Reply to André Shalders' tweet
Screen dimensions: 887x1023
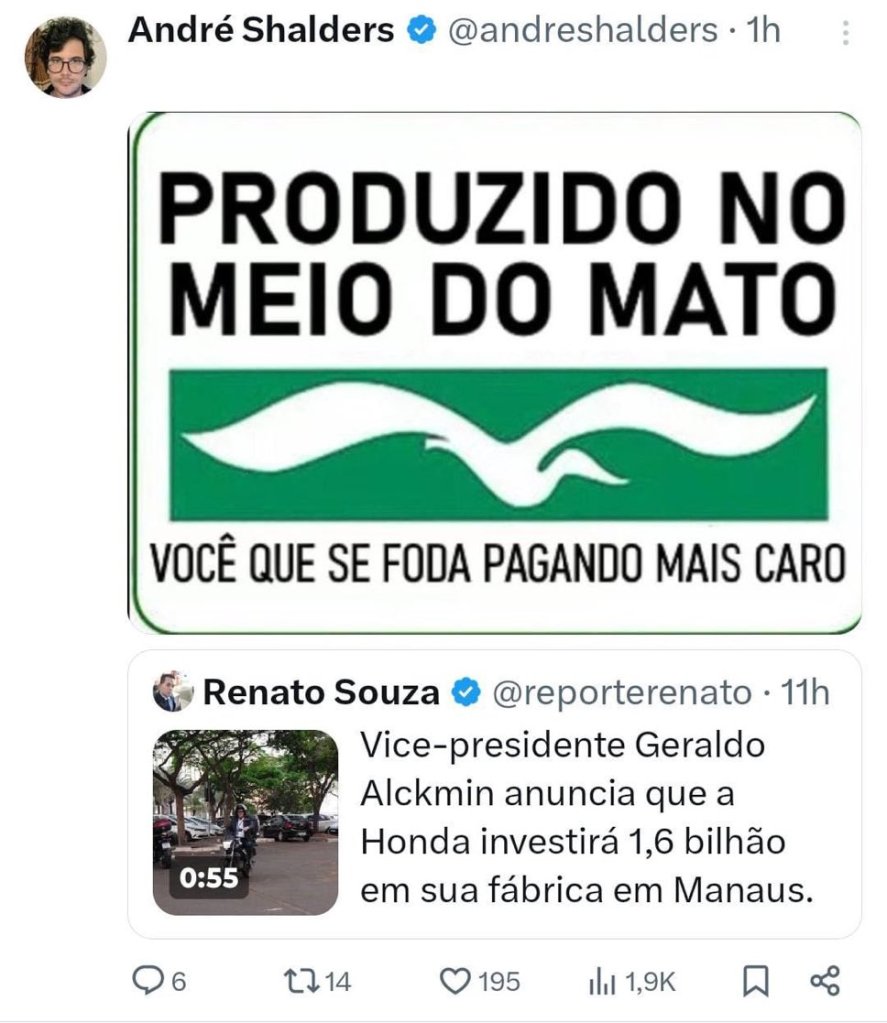[148, 981]
